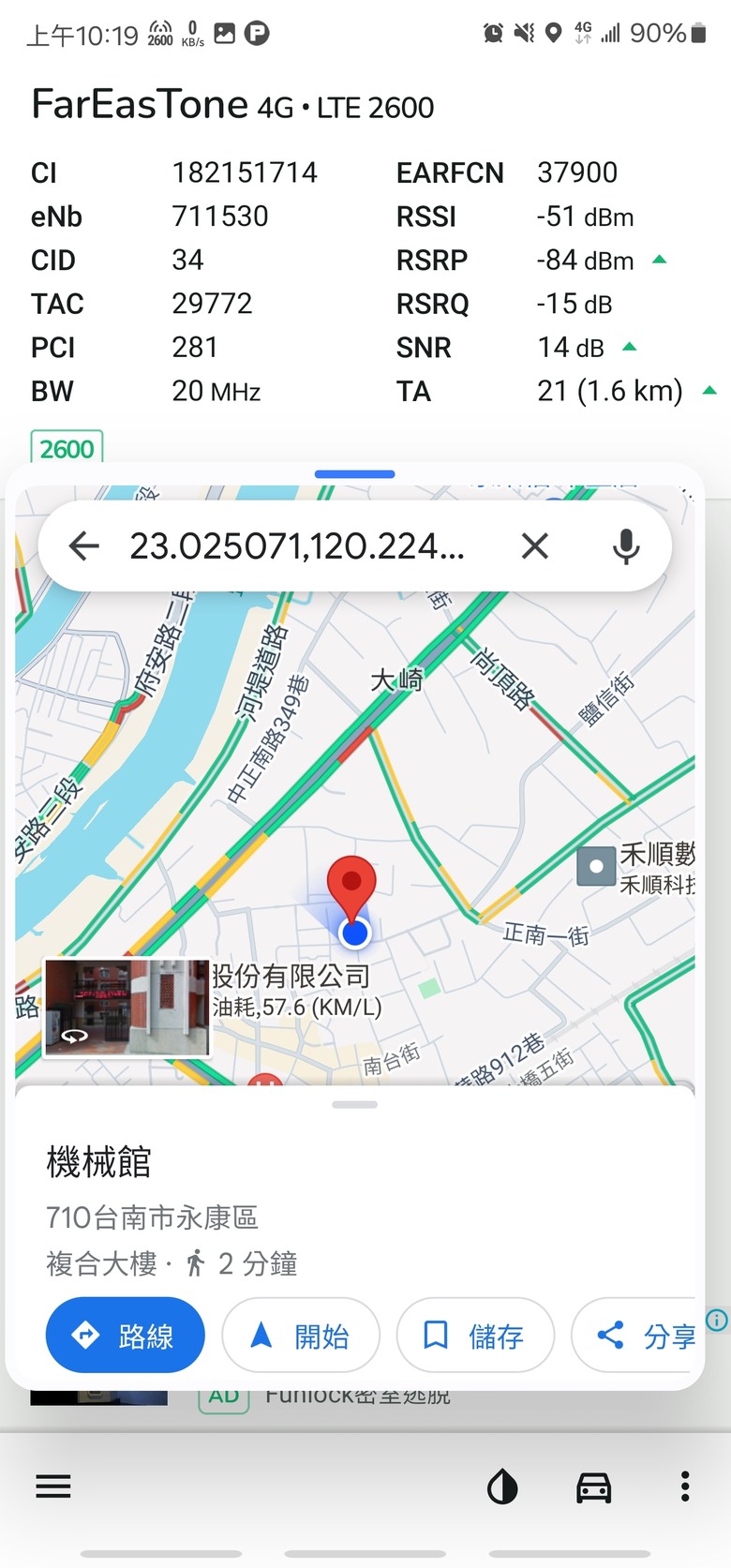Start navigation with the 開始 button

[x=300, y=1336]
